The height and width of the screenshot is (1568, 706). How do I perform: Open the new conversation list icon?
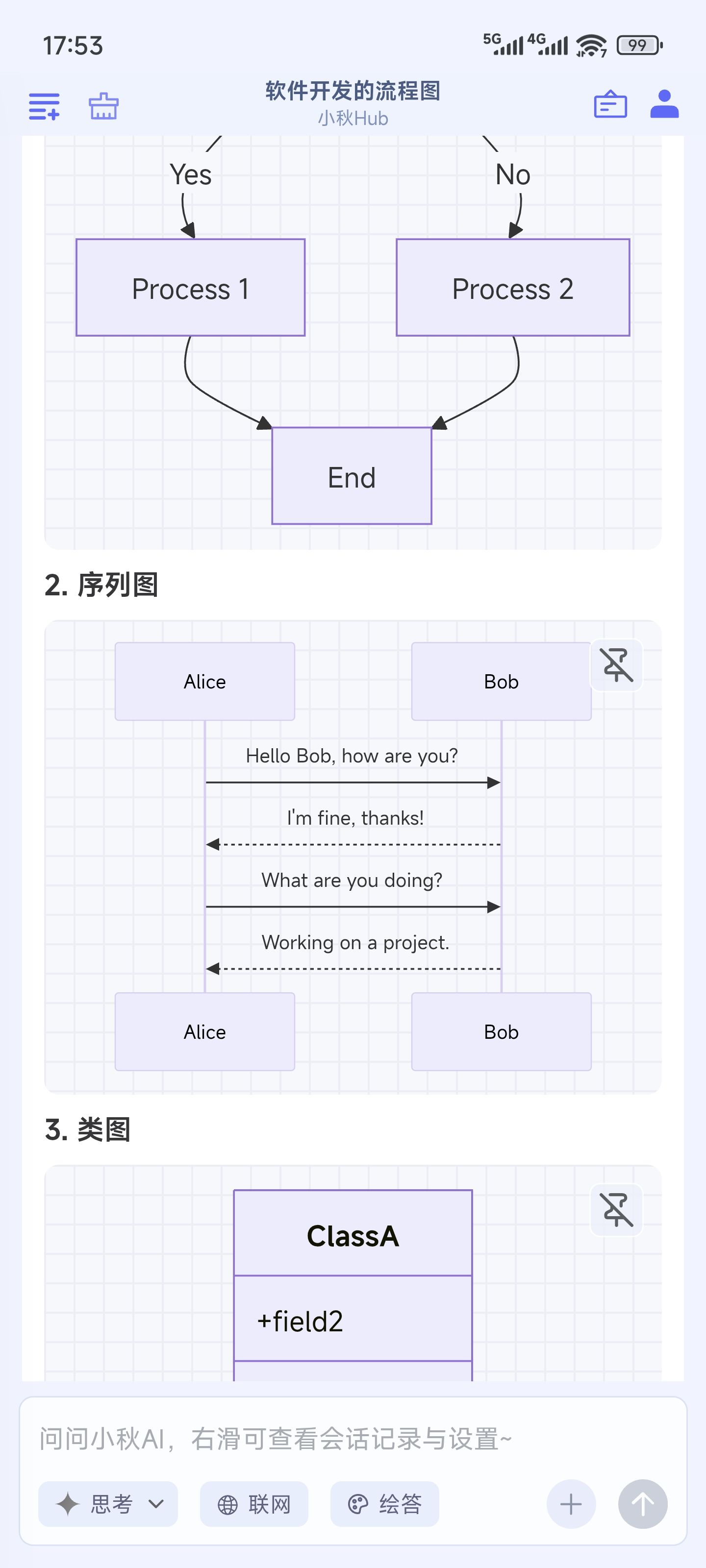[45, 106]
